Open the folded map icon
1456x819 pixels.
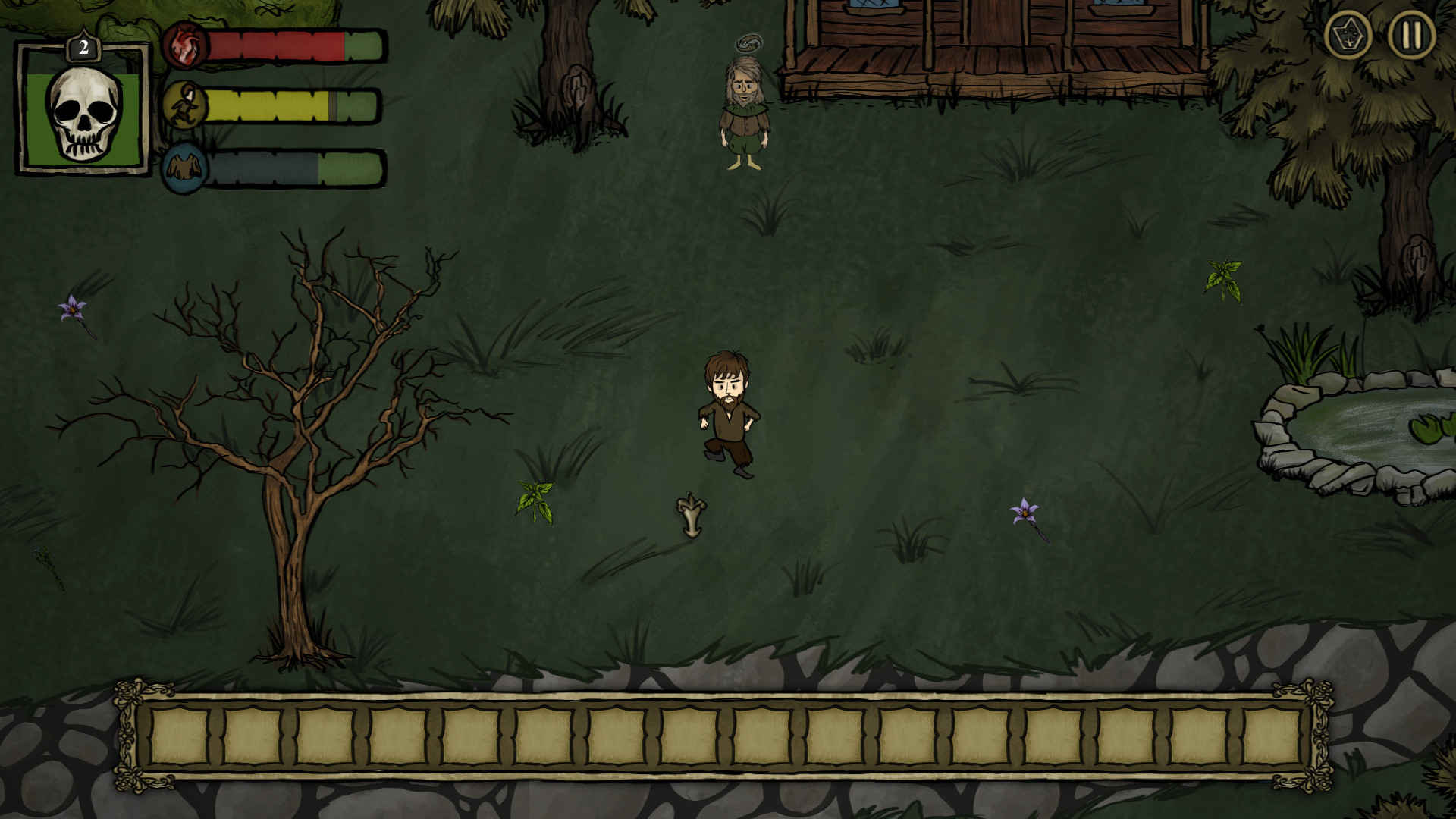click(x=1348, y=35)
